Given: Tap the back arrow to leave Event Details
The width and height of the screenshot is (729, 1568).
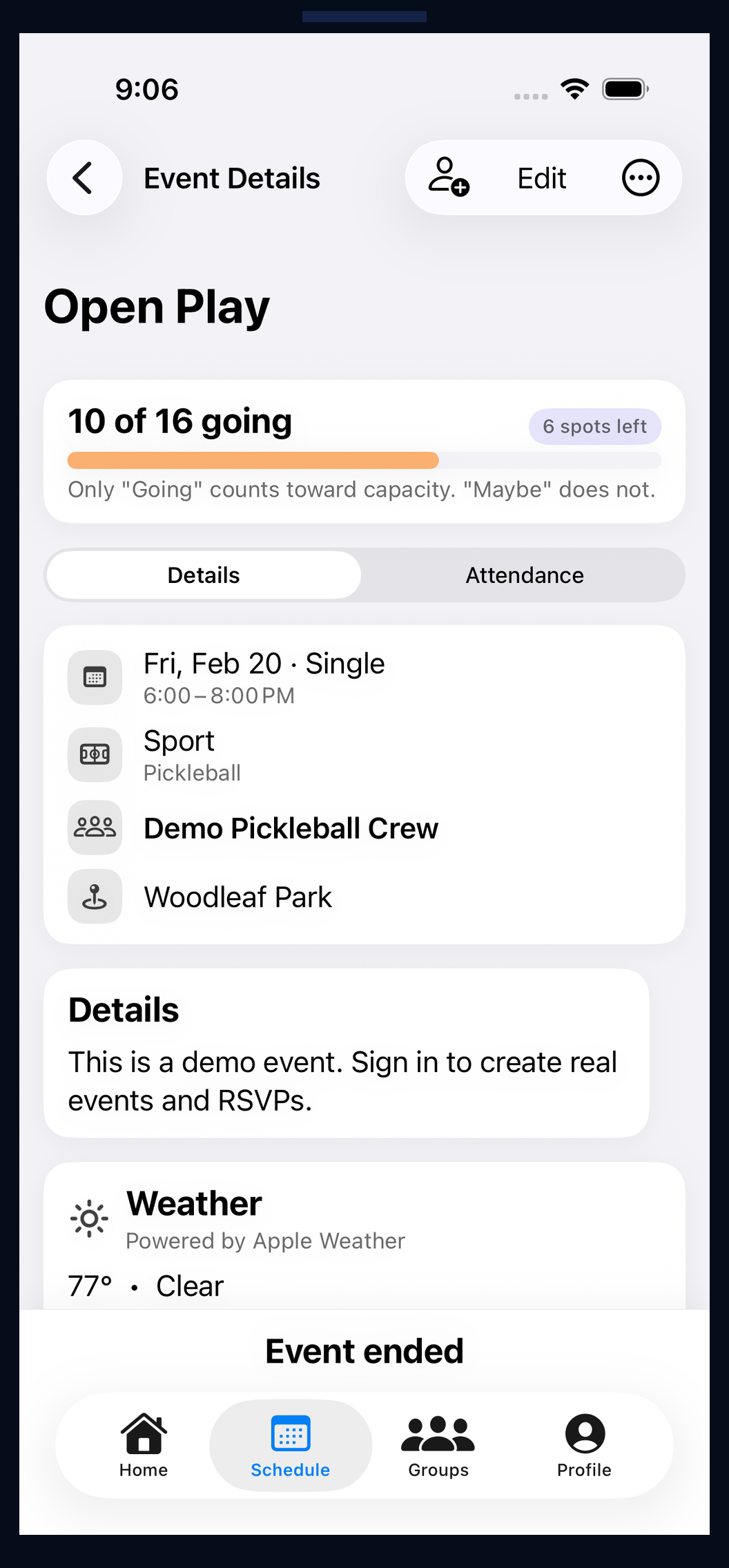Looking at the screenshot, I should [x=84, y=178].
